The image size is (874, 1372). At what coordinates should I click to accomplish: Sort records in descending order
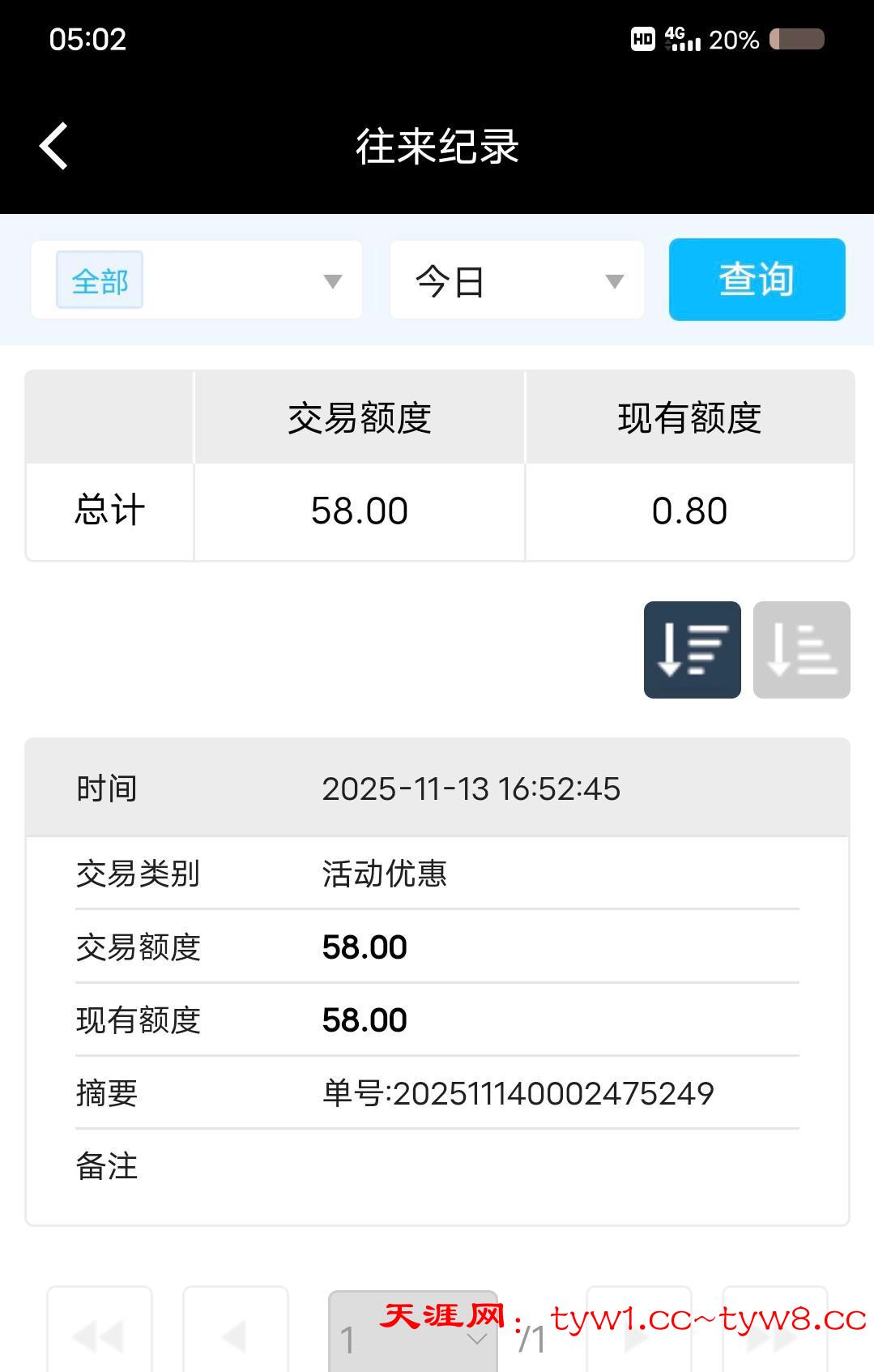pyautogui.click(x=692, y=650)
